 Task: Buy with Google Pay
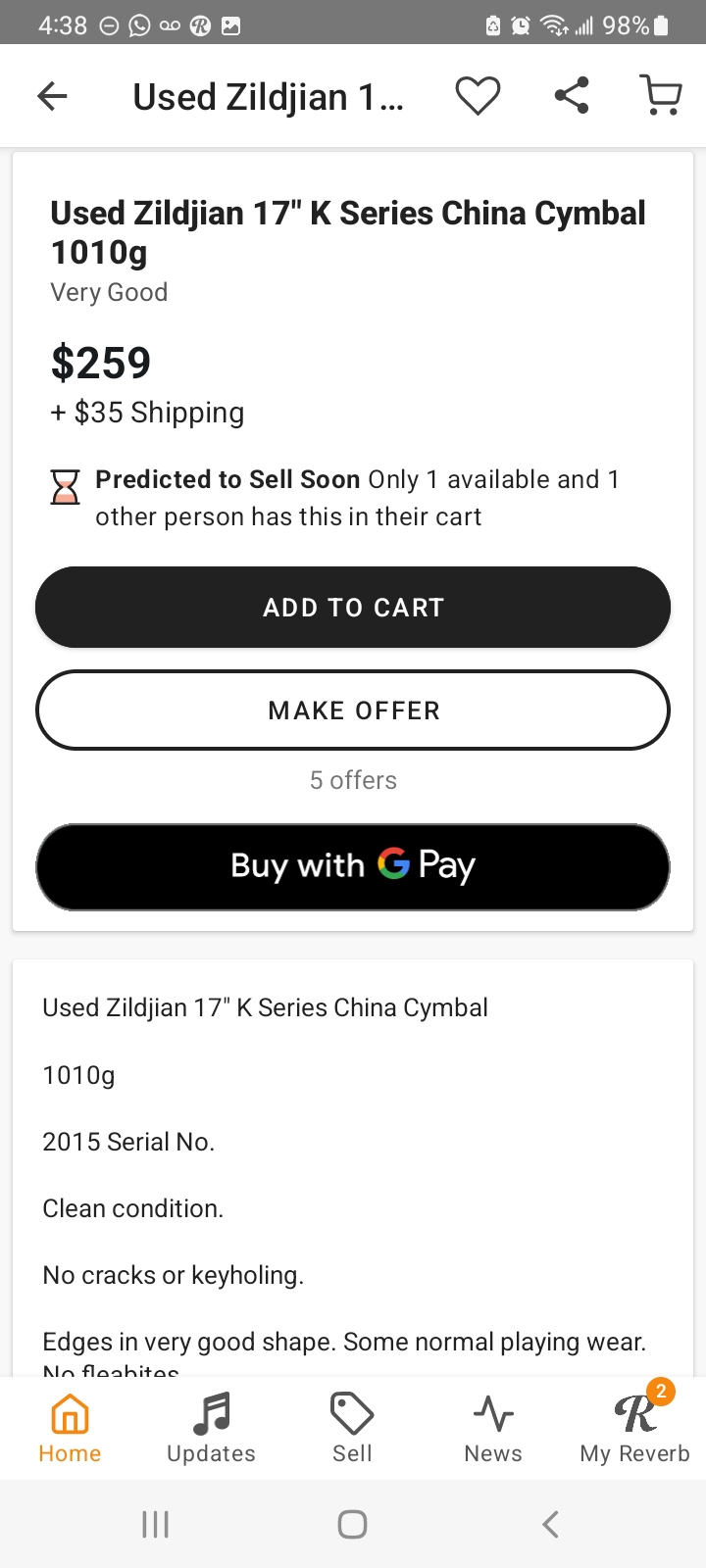tap(353, 866)
